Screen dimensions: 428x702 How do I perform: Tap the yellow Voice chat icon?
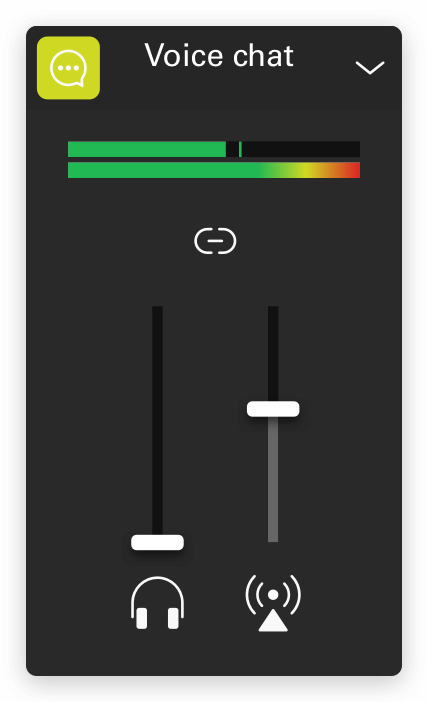click(x=68, y=68)
